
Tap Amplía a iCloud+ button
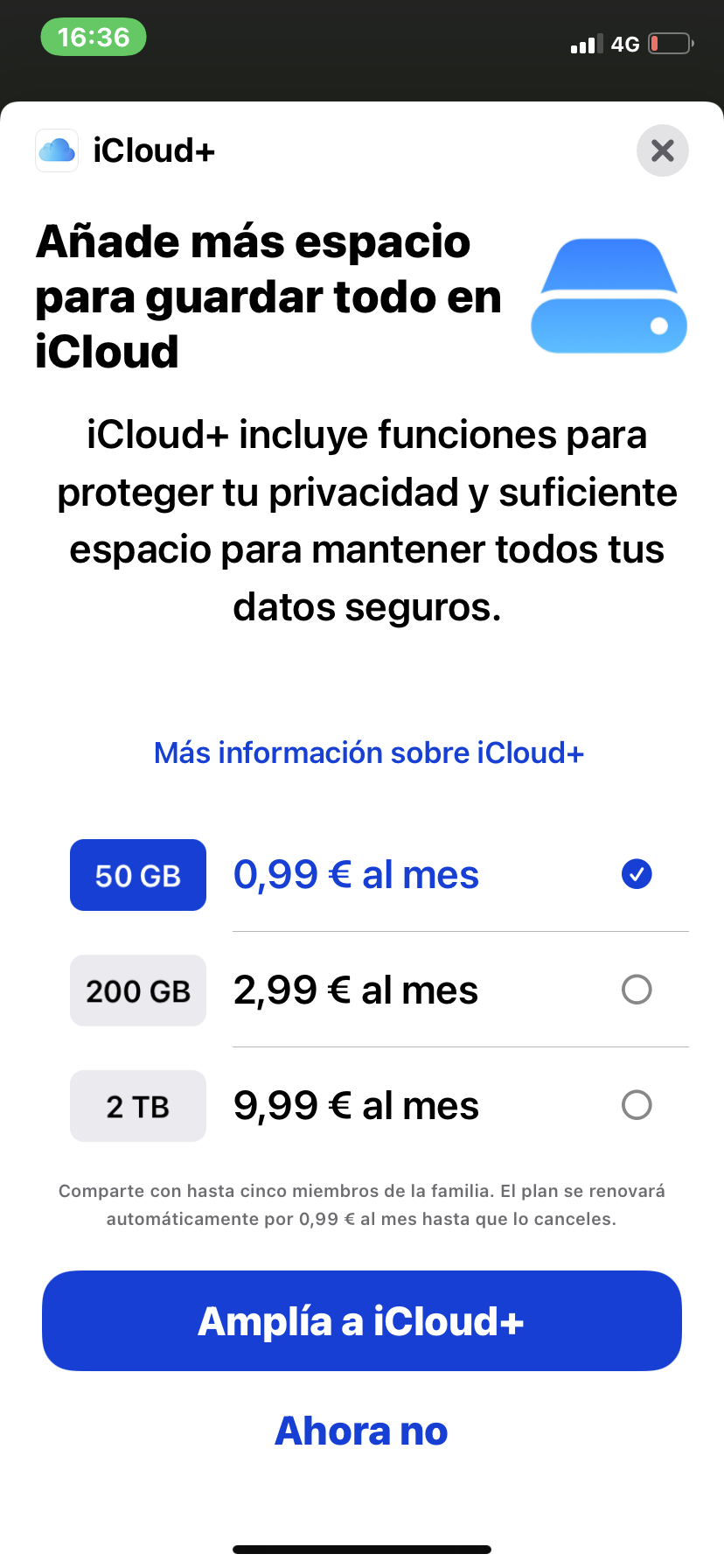[x=361, y=1320]
